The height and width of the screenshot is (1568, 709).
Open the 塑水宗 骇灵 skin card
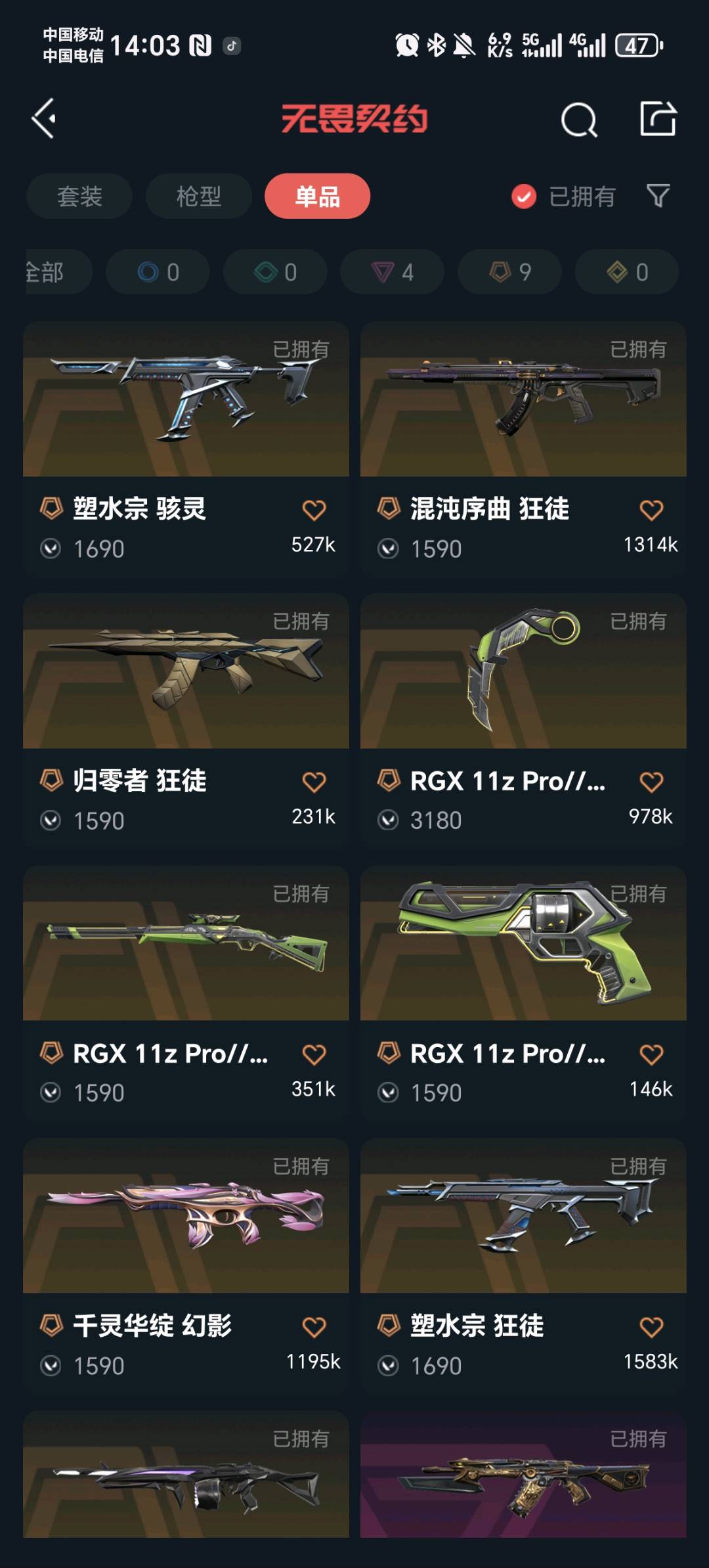click(186, 420)
